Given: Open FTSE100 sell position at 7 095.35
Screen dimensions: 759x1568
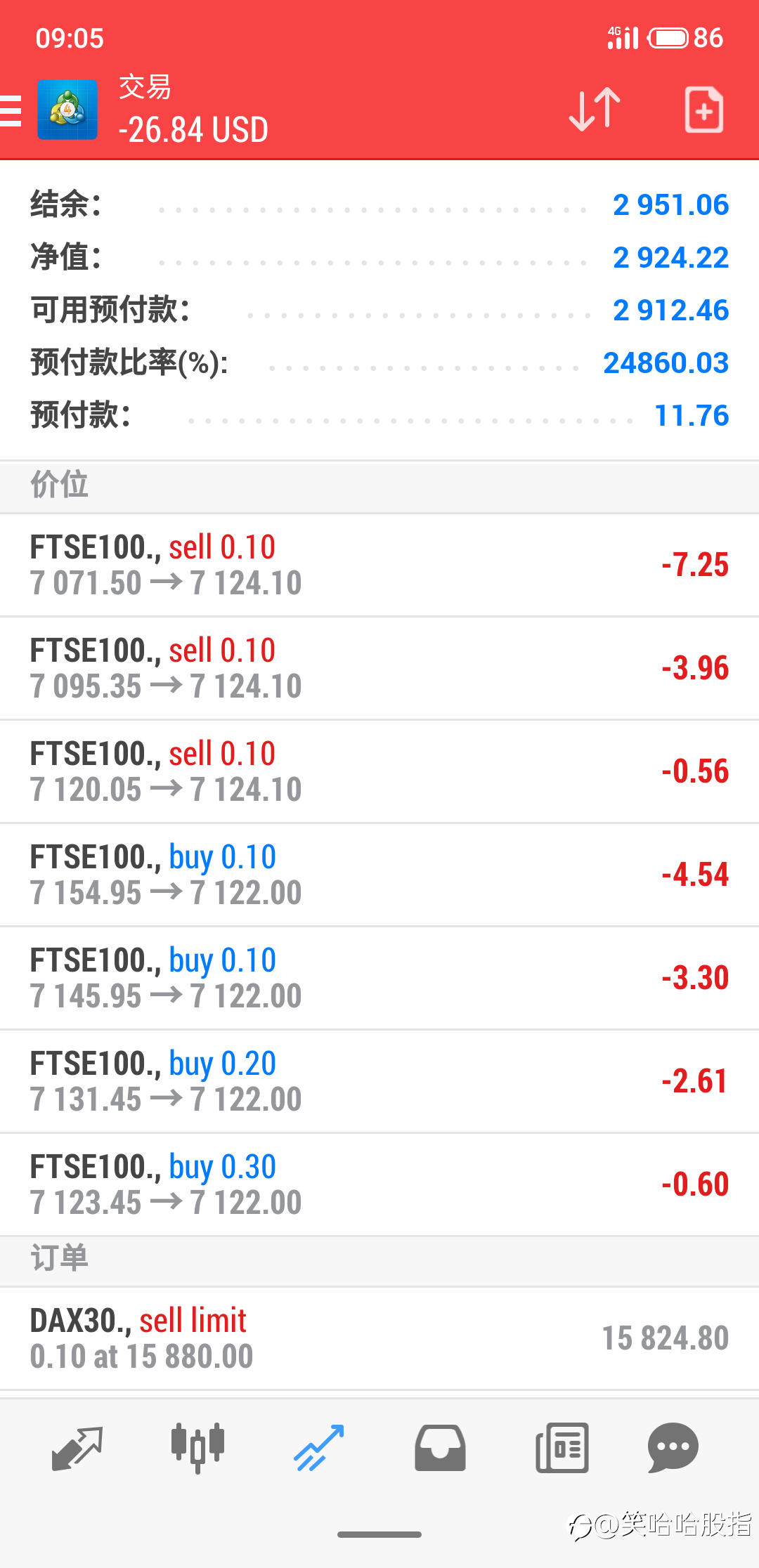Looking at the screenshot, I should 379,669.
